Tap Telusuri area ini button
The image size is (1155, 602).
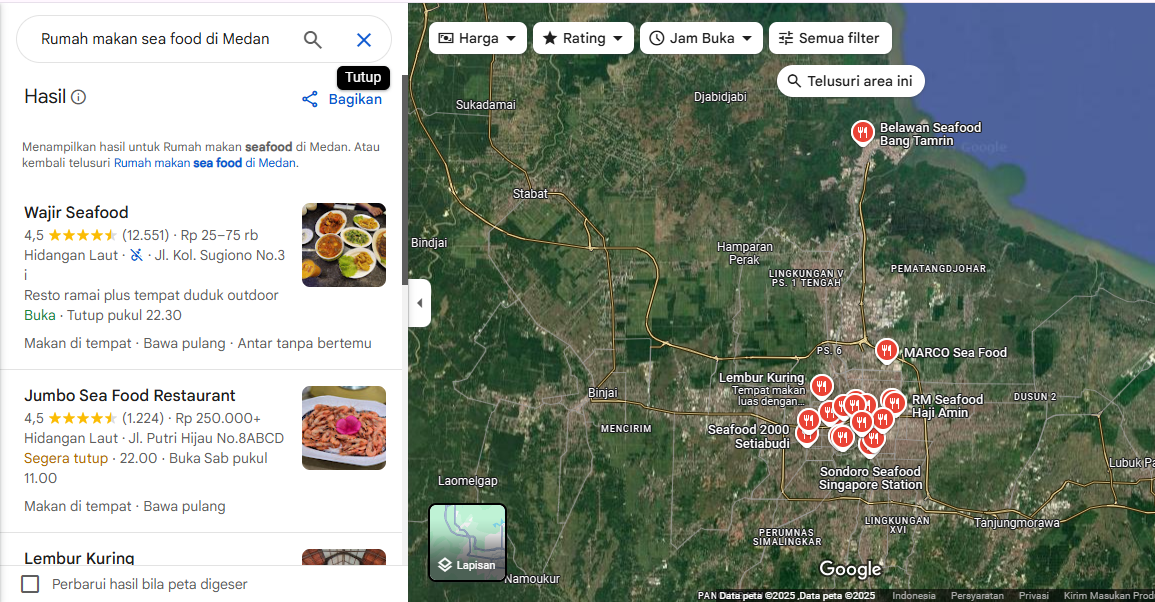tap(850, 81)
